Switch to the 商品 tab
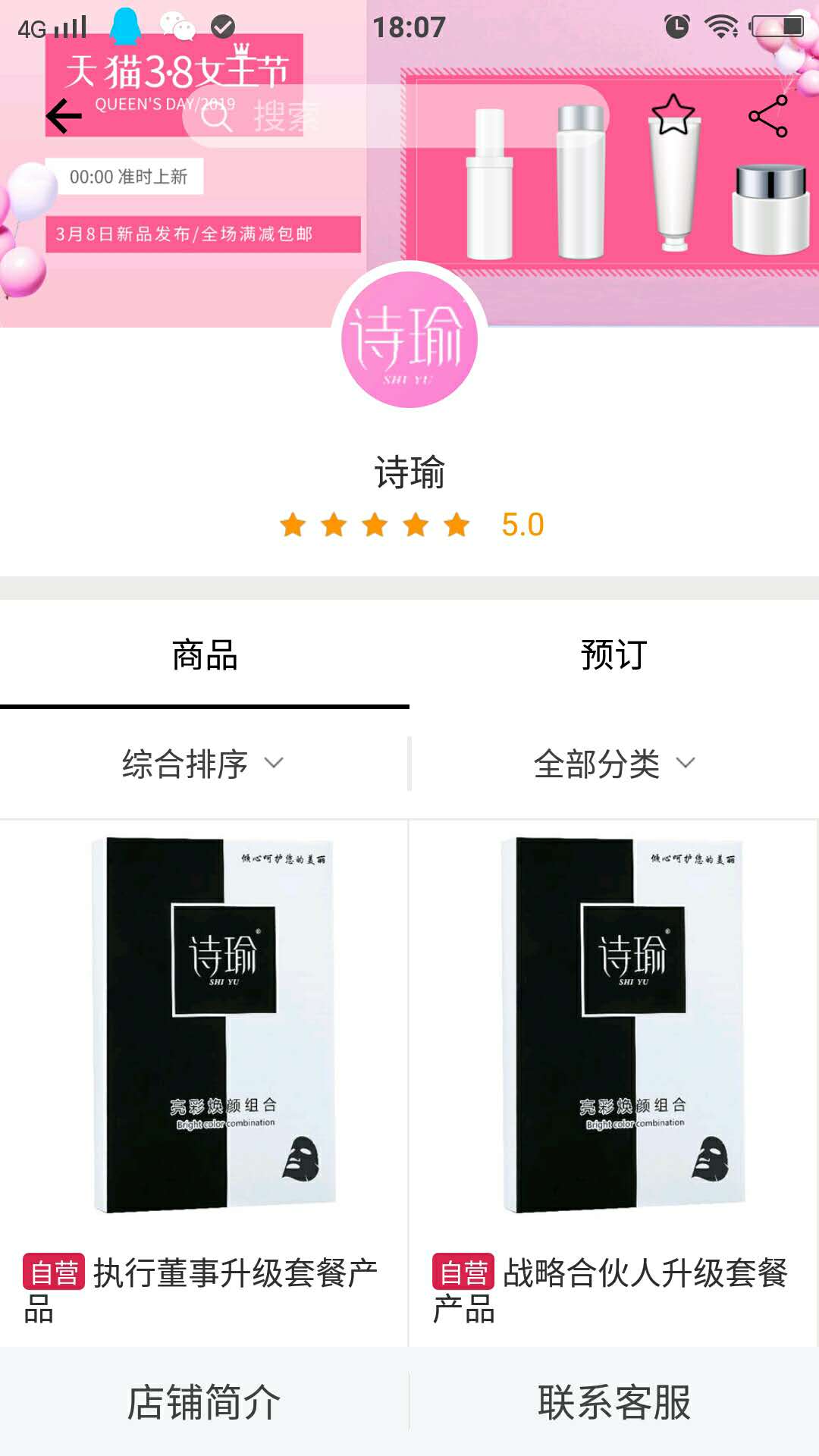The width and height of the screenshot is (819, 1456). [x=205, y=655]
